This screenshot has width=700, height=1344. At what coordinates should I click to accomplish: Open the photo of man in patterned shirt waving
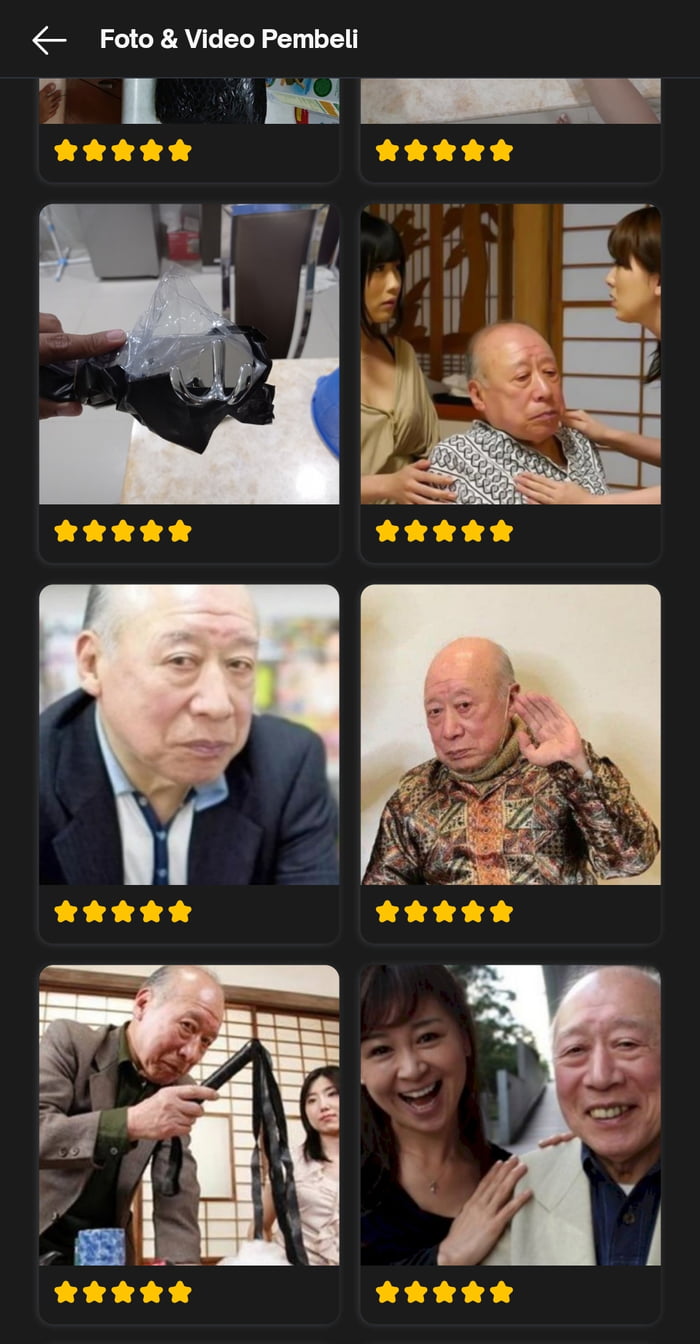click(510, 734)
